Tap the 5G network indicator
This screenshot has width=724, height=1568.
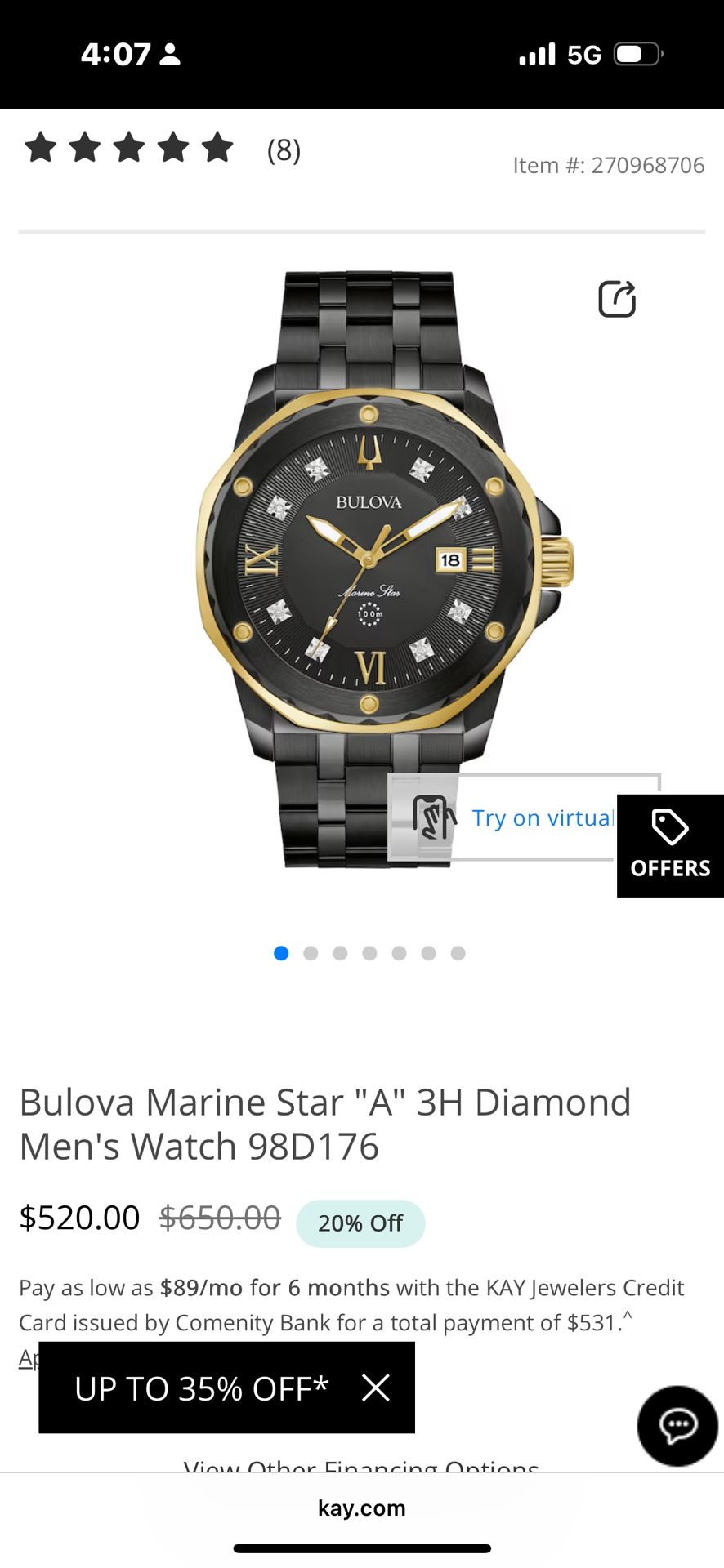coord(581,54)
